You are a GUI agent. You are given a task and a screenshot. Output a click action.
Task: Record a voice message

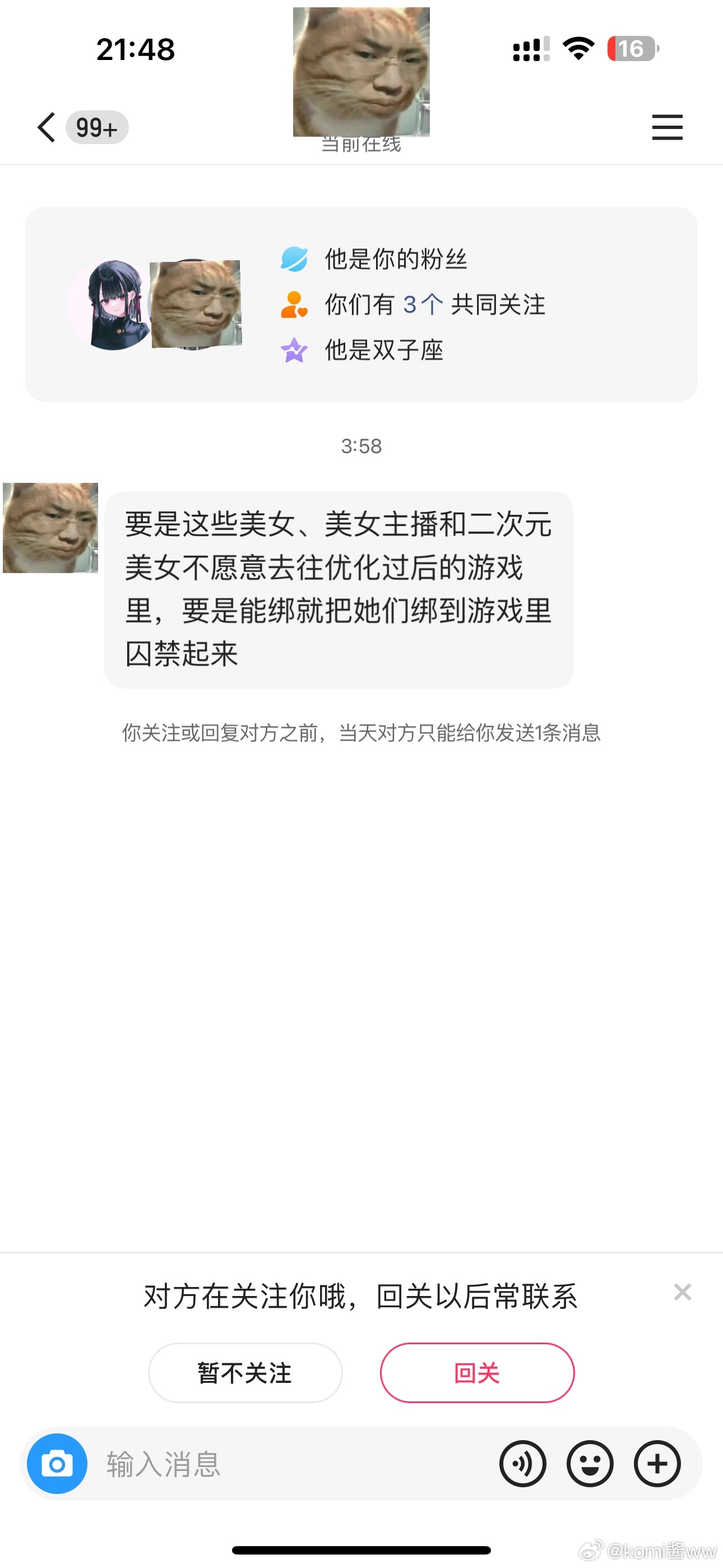click(x=523, y=1463)
